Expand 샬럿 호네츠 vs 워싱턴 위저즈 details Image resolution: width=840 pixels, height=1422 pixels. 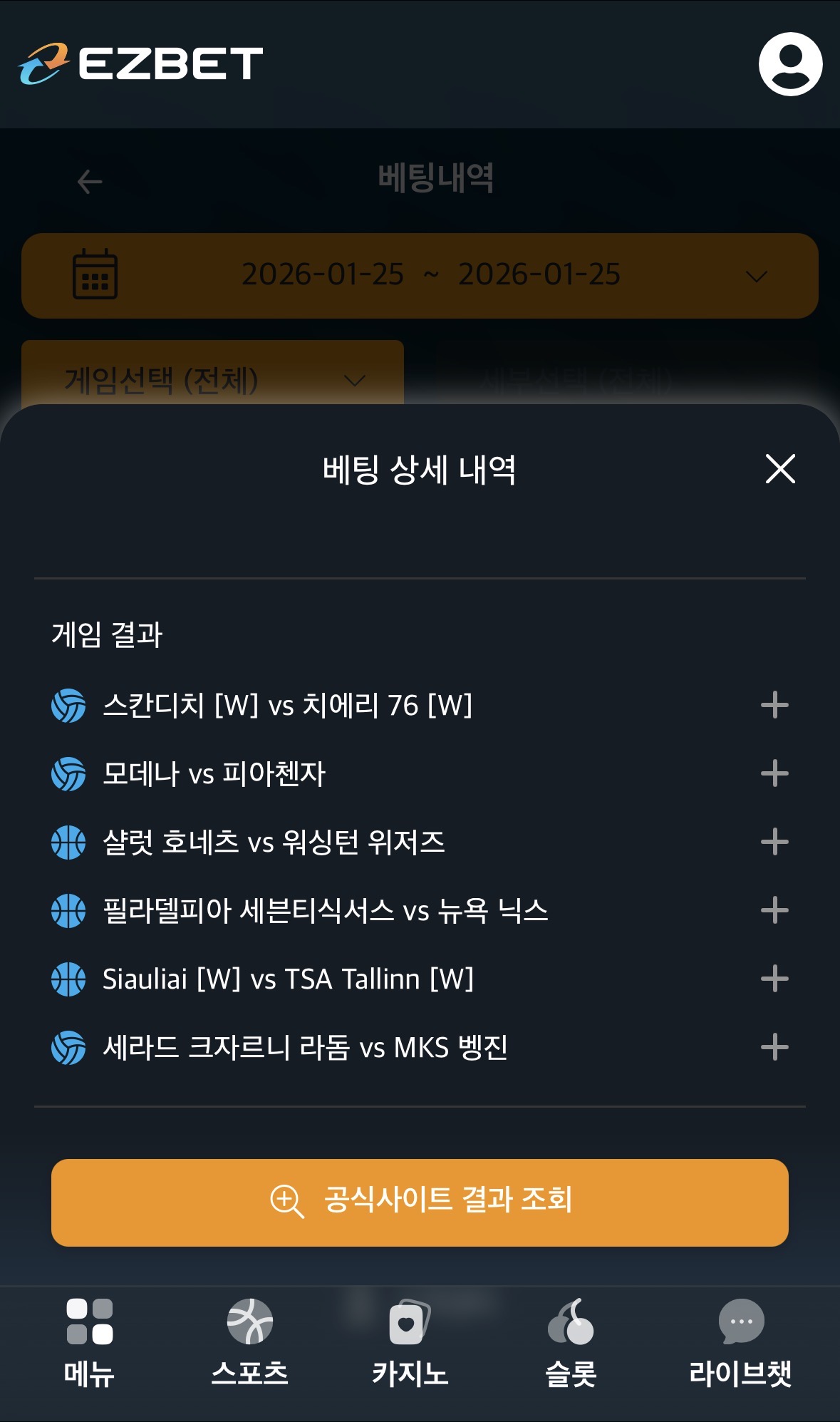pyautogui.click(x=774, y=842)
